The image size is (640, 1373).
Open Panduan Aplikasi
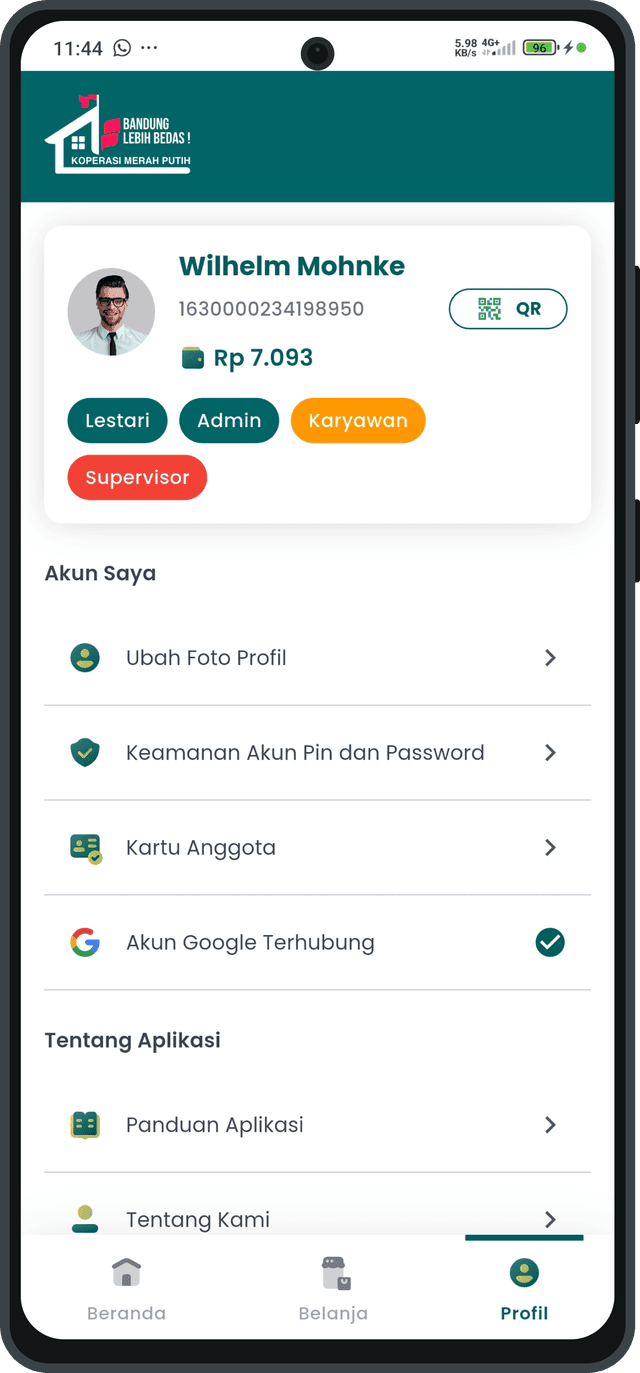317,1125
